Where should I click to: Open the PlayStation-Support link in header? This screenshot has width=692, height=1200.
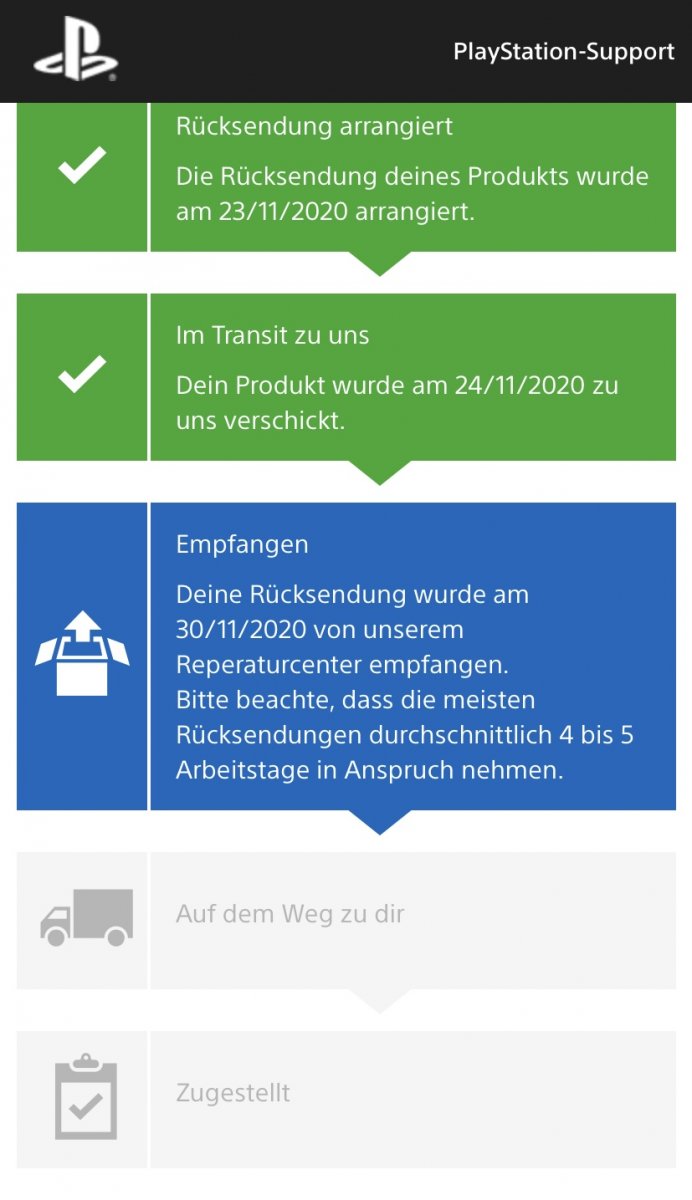click(564, 52)
